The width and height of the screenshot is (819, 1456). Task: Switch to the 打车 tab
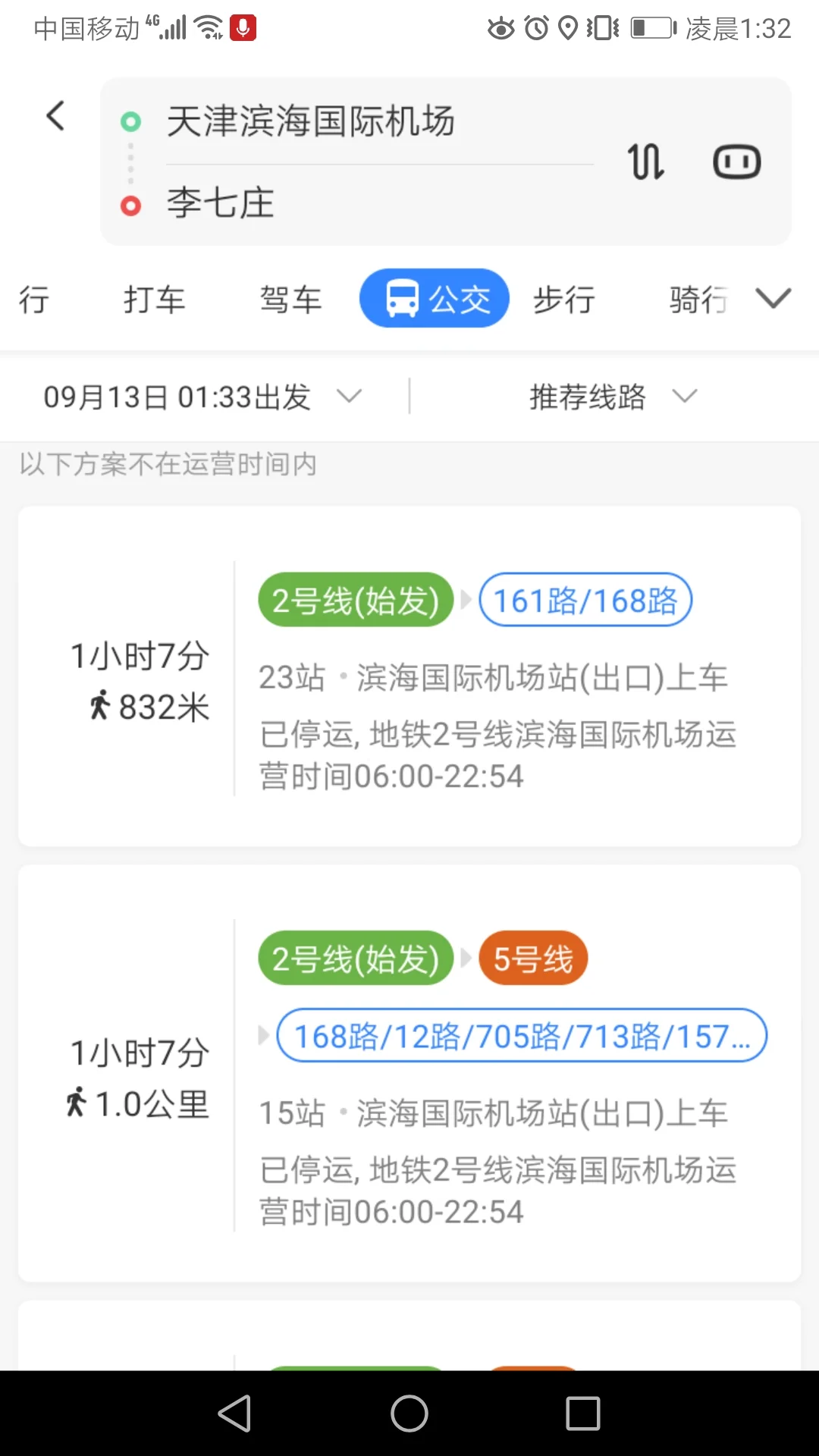[154, 299]
